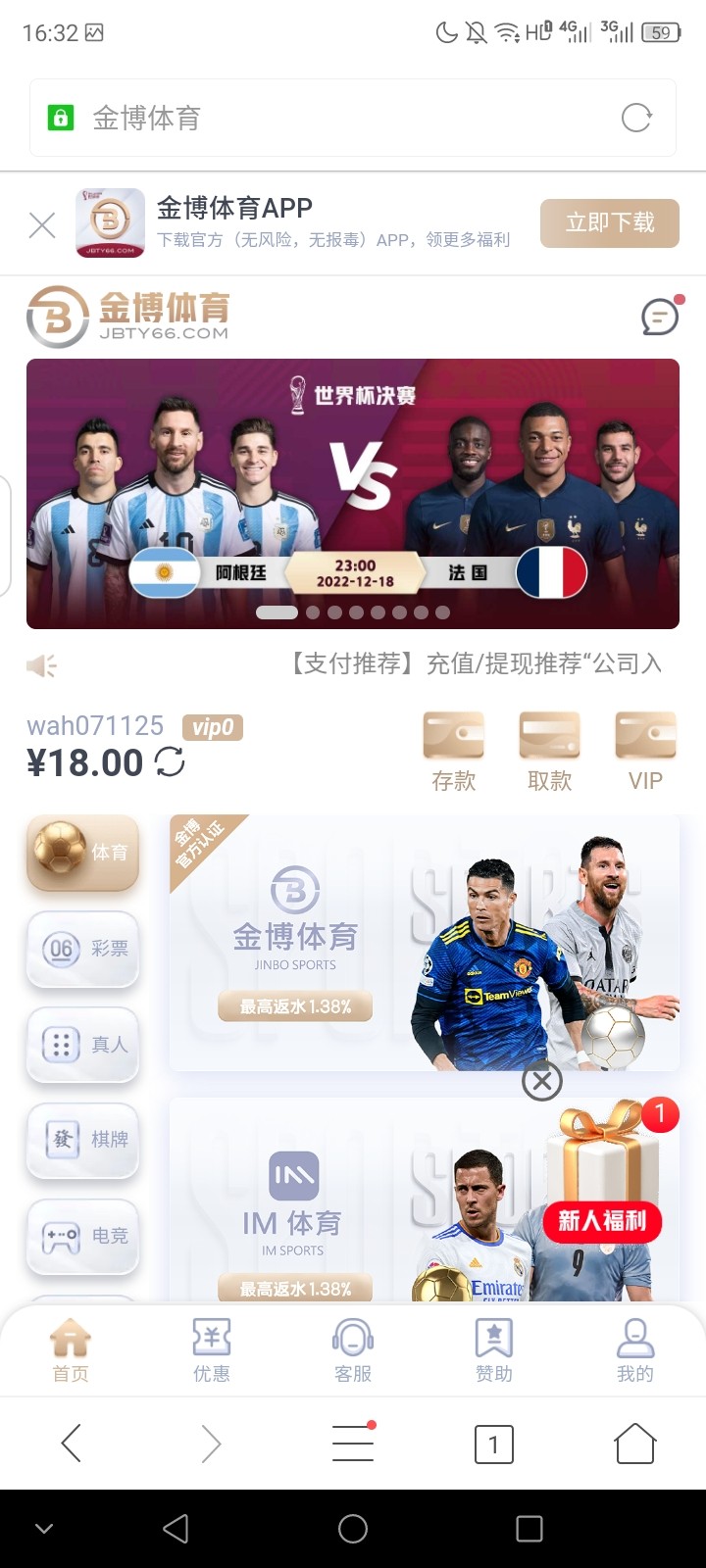Select the 电竞 category
706x1568 pixels.
[82, 1236]
